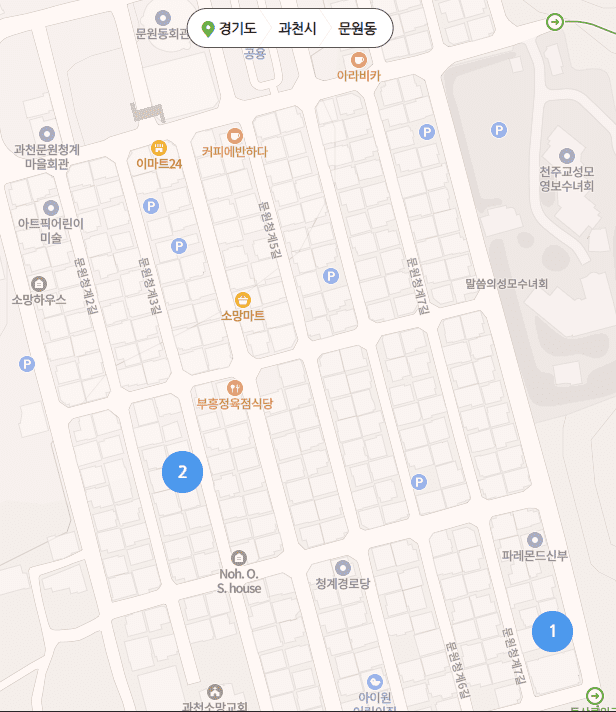Select 과천문원청계마을회관 place pin
This screenshot has width=616, height=712.
pos(46,134)
